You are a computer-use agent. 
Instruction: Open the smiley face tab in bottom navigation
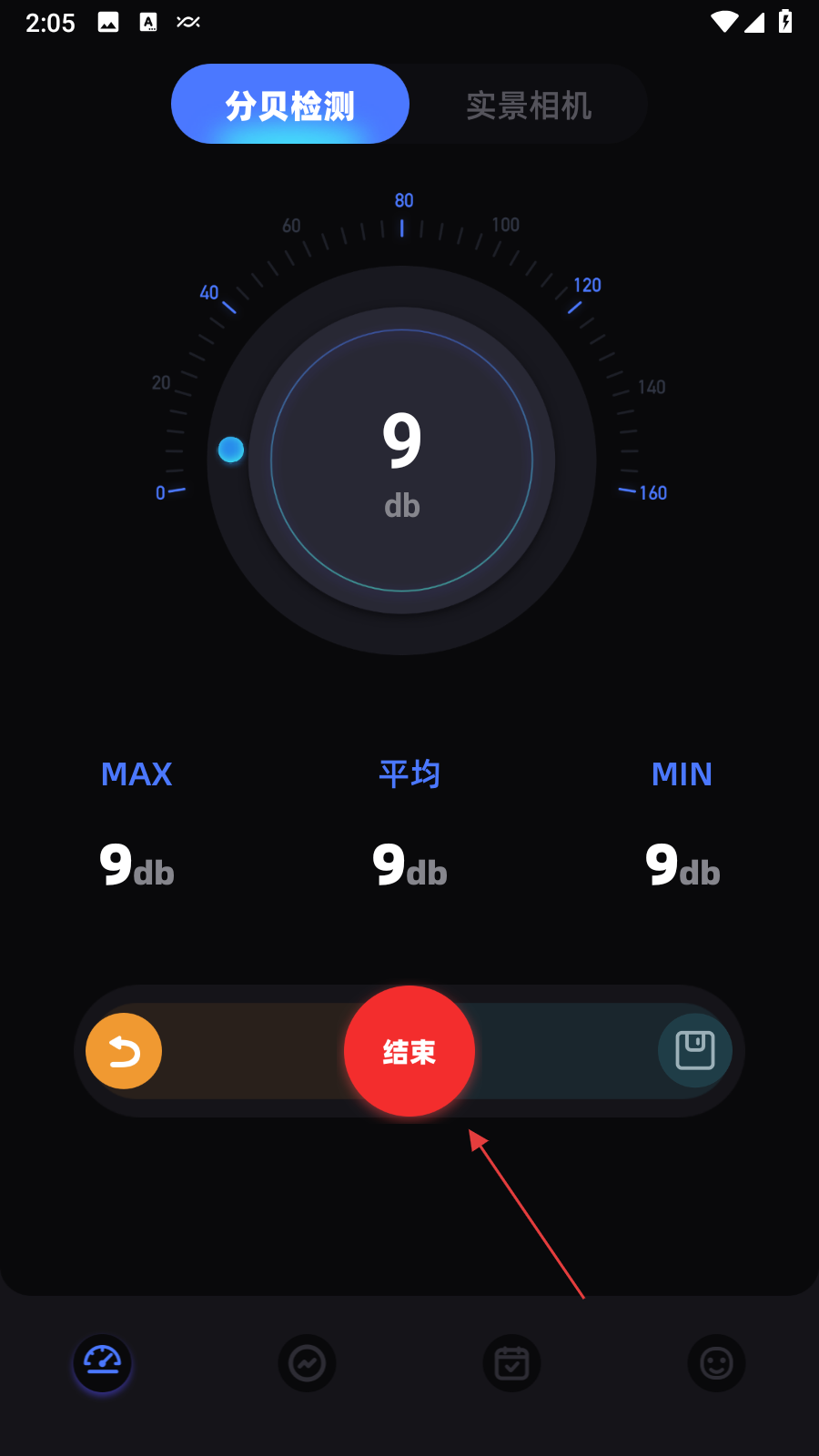pos(716,1362)
